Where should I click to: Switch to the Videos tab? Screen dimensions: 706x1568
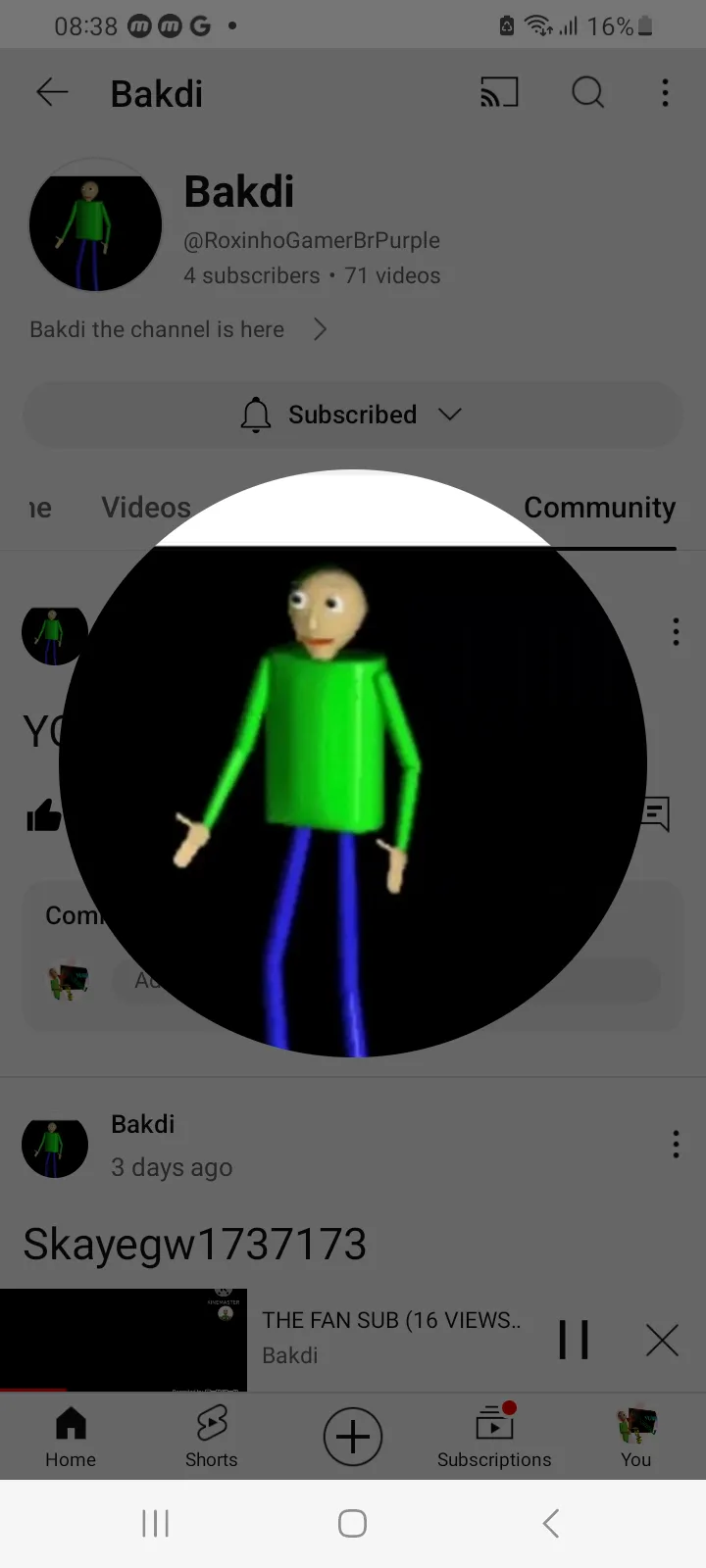pyautogui.click(x=146, y=508)
